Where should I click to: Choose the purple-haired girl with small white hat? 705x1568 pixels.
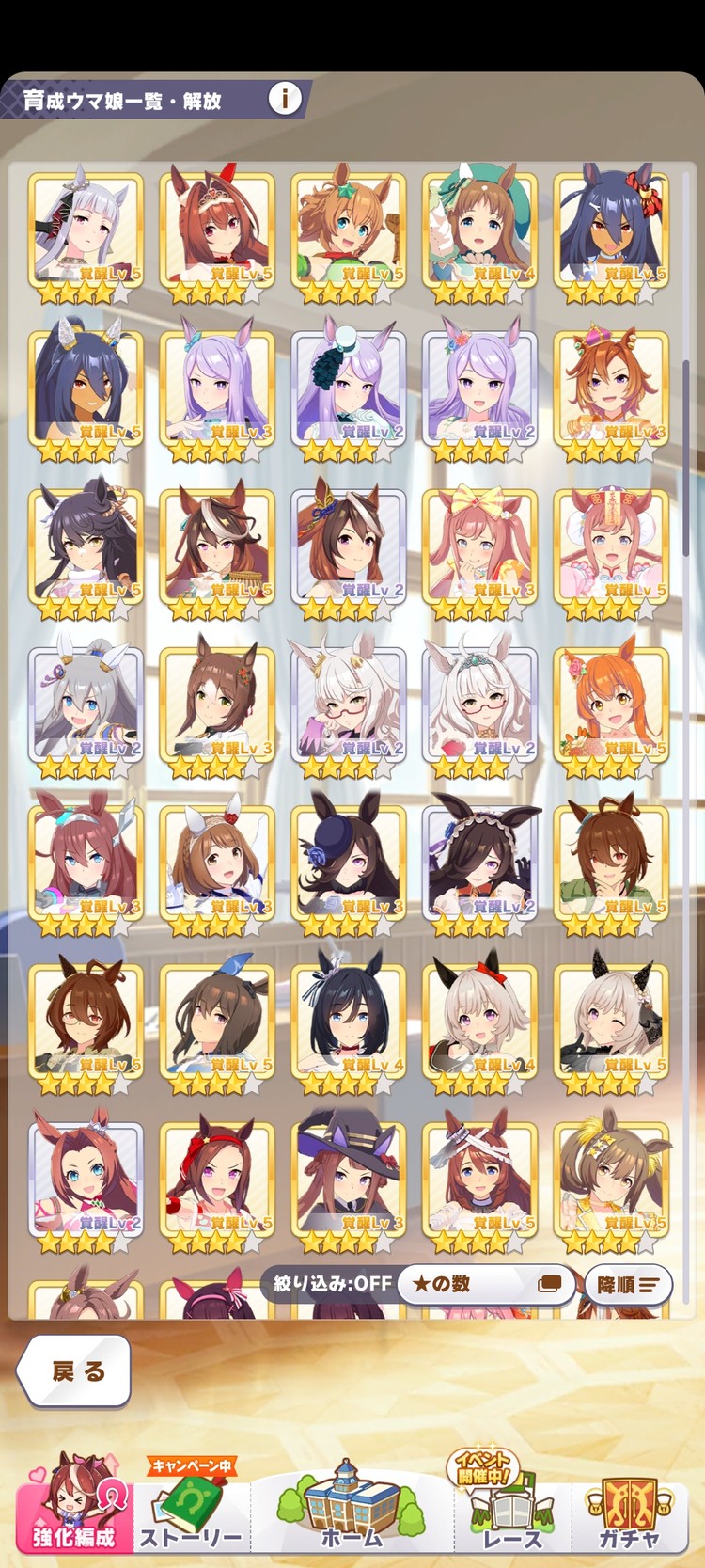click(x=348, y=388)
